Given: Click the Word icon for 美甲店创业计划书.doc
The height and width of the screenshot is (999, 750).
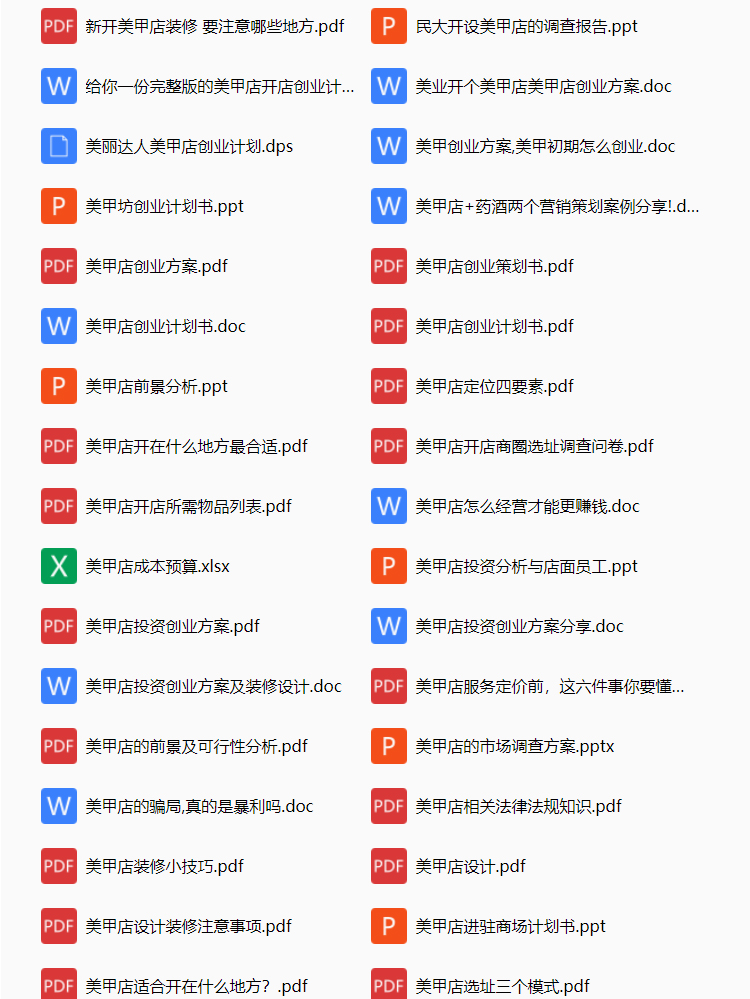Looking at the screenshot, I should [x=59, y=326].
